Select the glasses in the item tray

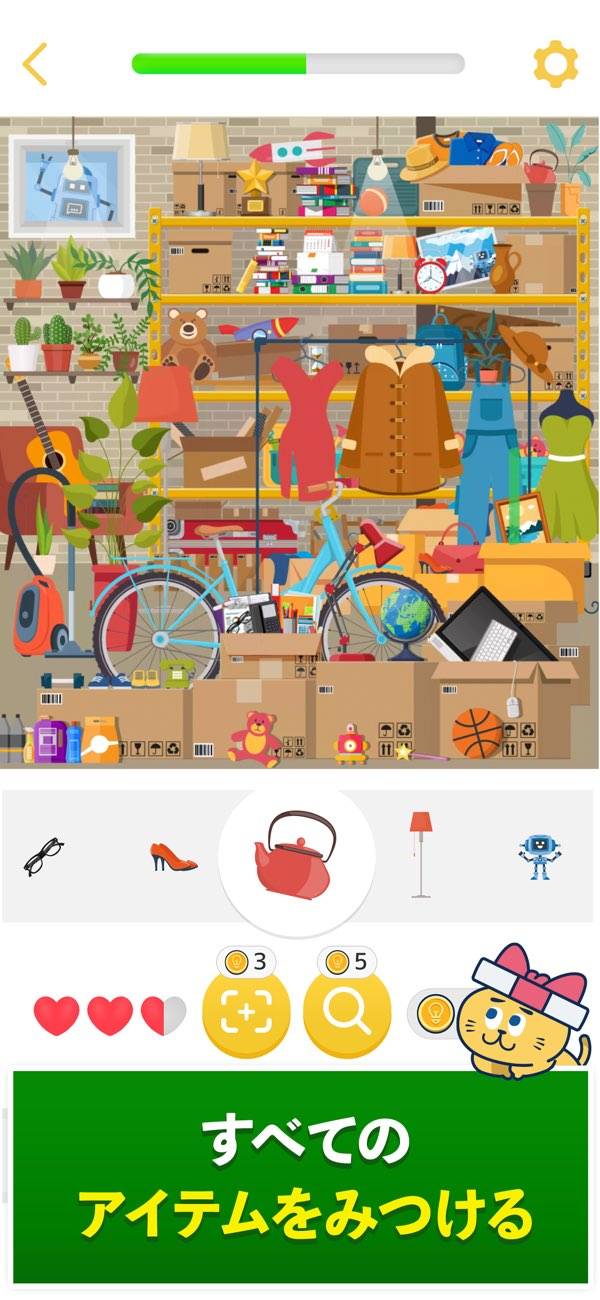[x=43, y=856]
